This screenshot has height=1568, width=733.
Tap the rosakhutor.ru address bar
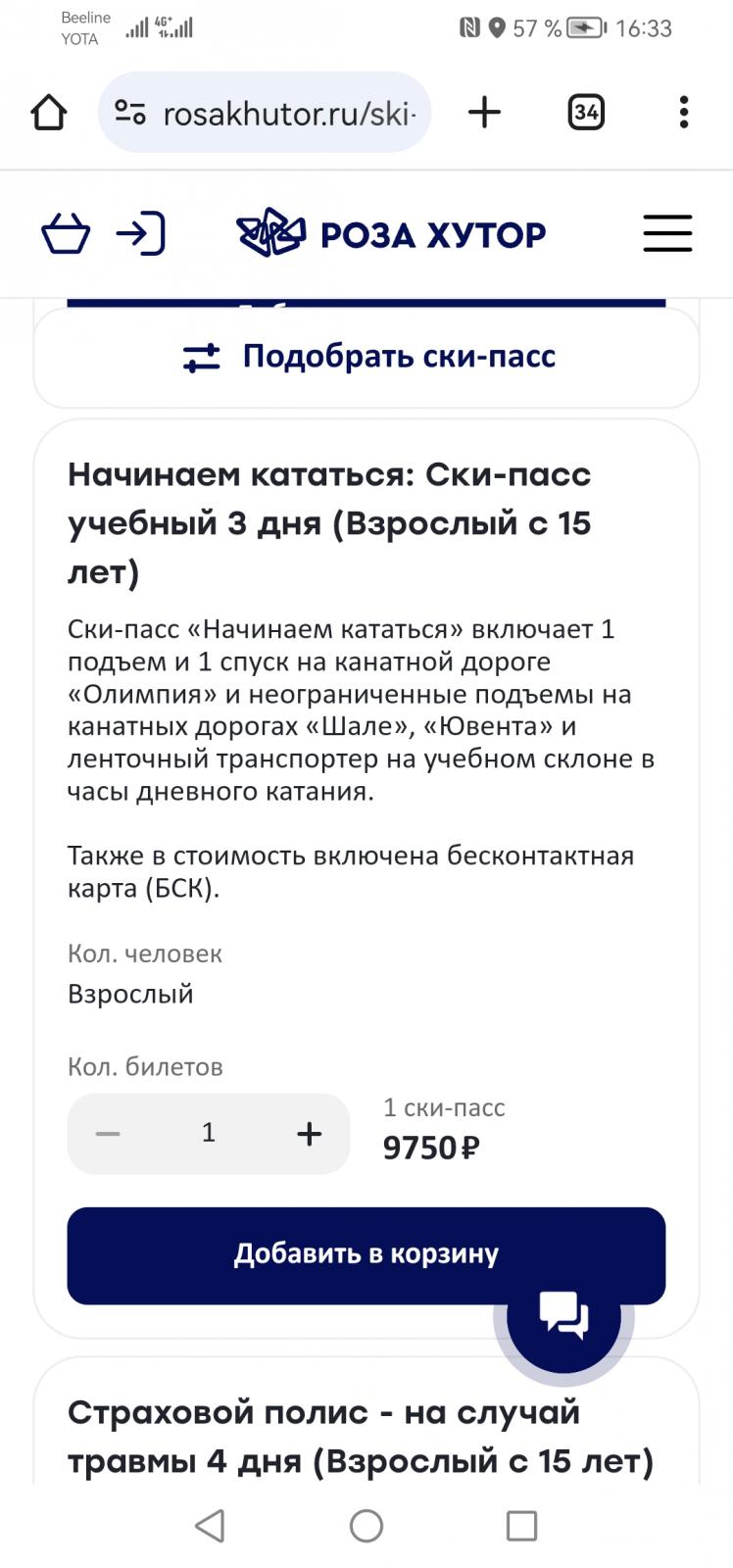265,113
